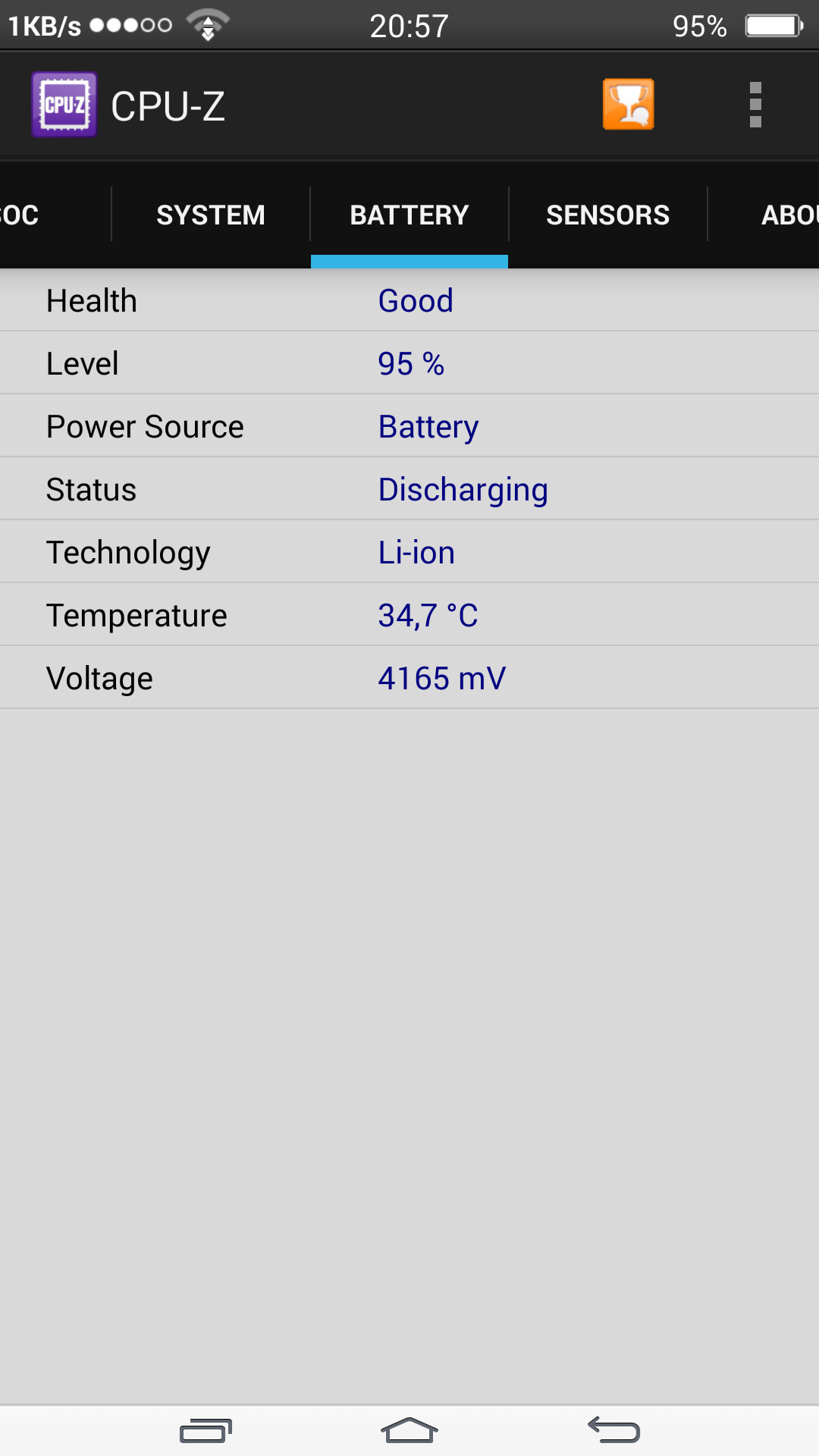The image size is (819, 1456).
Task: Open the SENSORS tab
Action: click(x=607, y=215)
